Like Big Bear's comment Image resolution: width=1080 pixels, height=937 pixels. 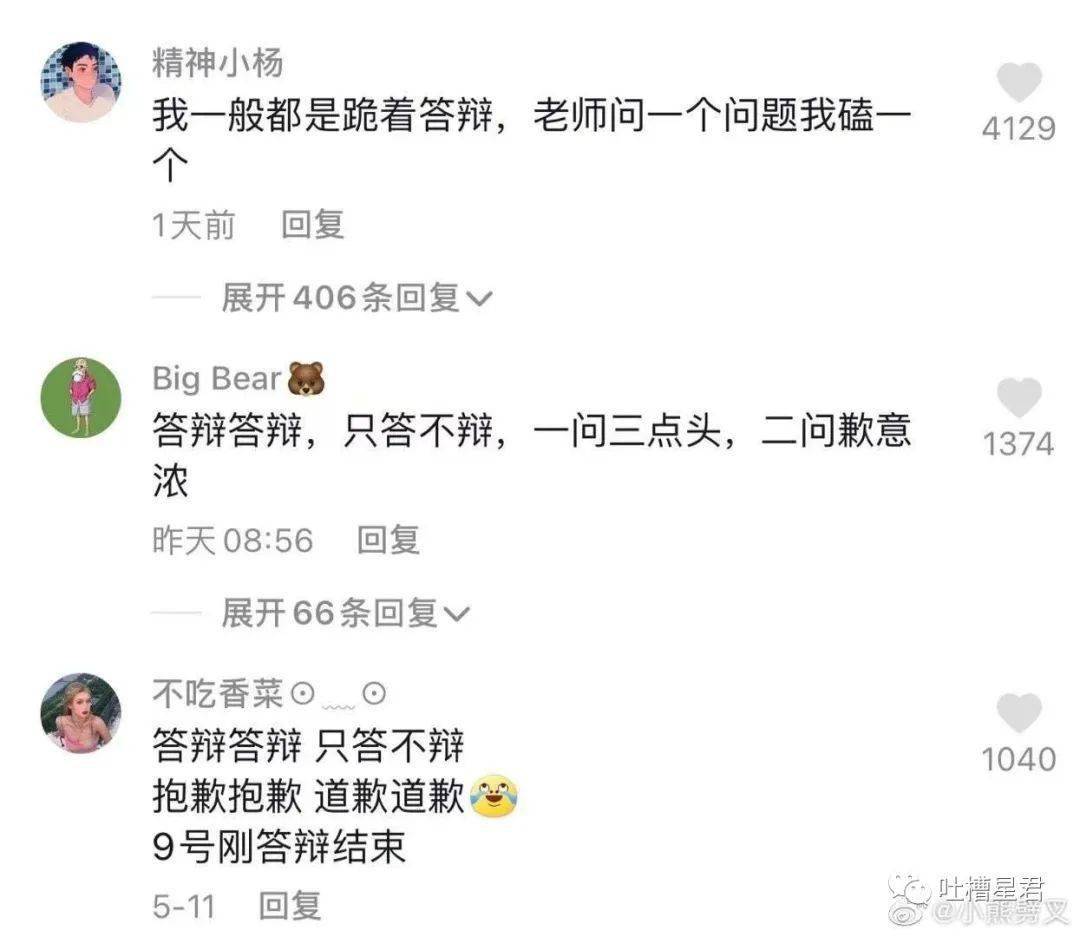(1019, 397)
